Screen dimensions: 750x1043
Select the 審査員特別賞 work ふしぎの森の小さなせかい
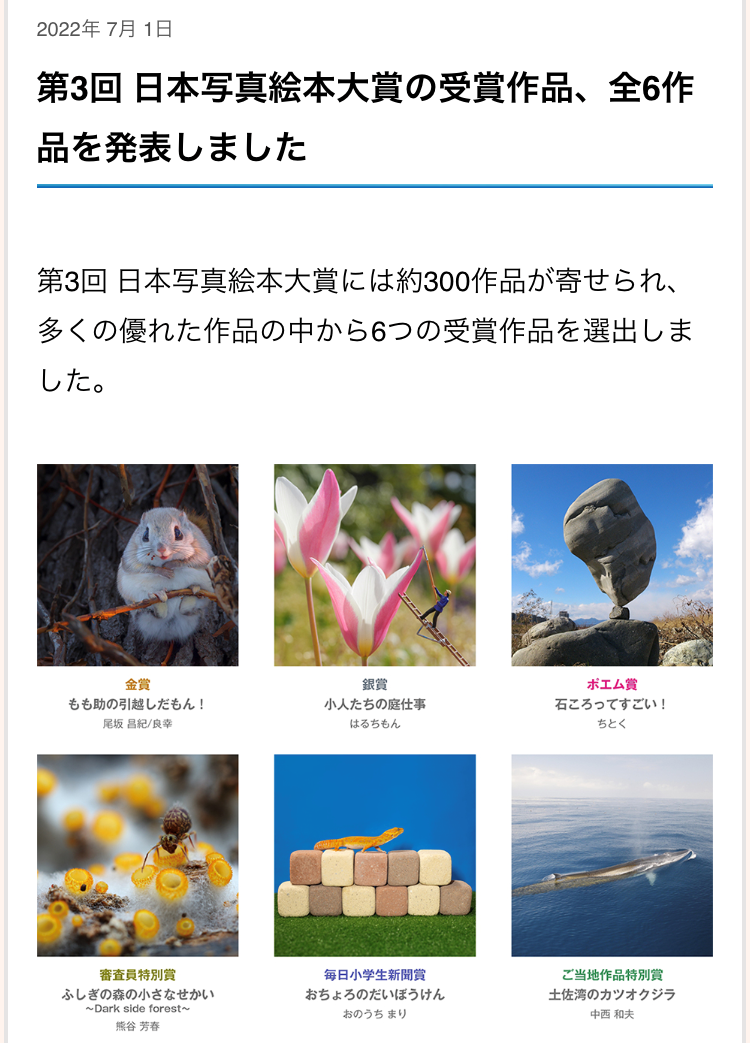pyautogui.click(x=137, y=855)
